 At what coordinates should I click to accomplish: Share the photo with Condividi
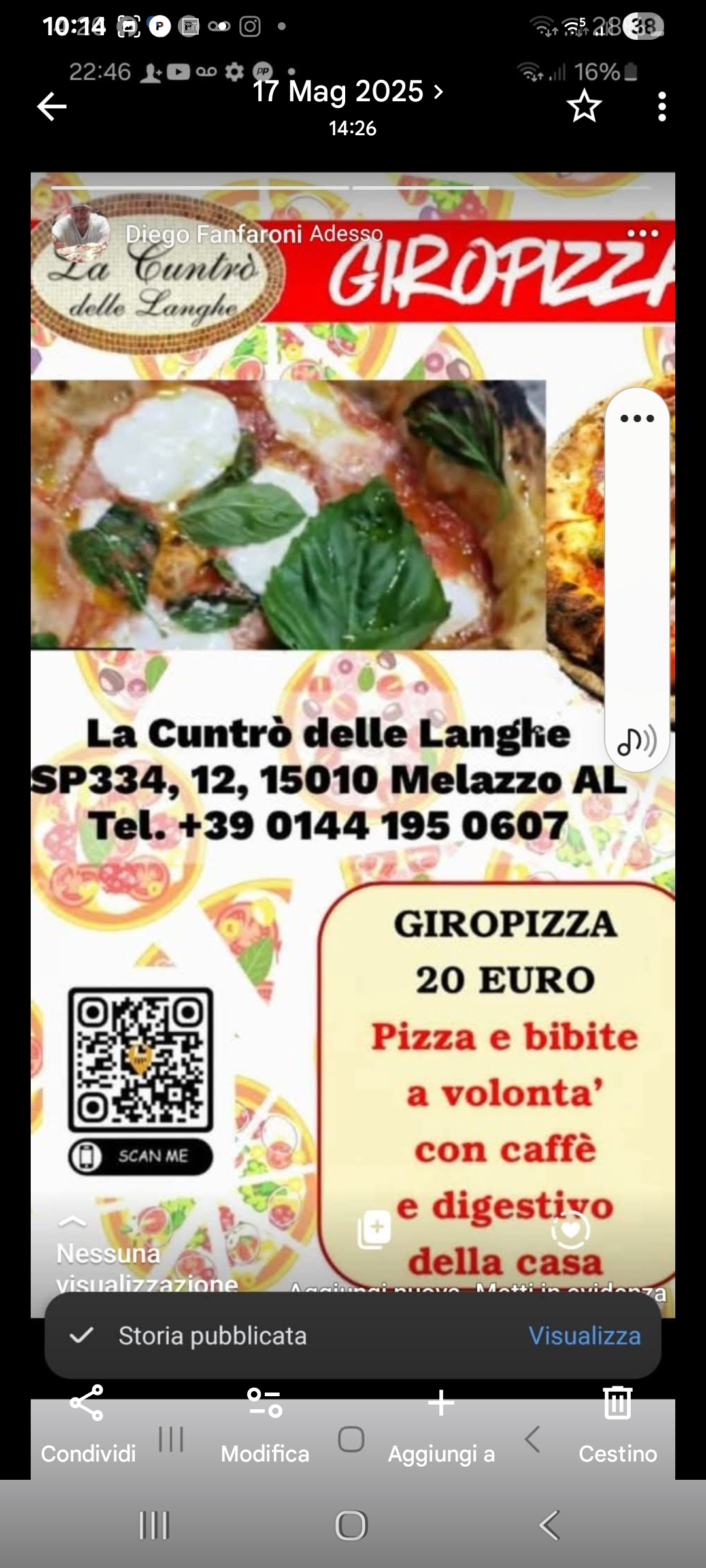[x=88, y=1424]
